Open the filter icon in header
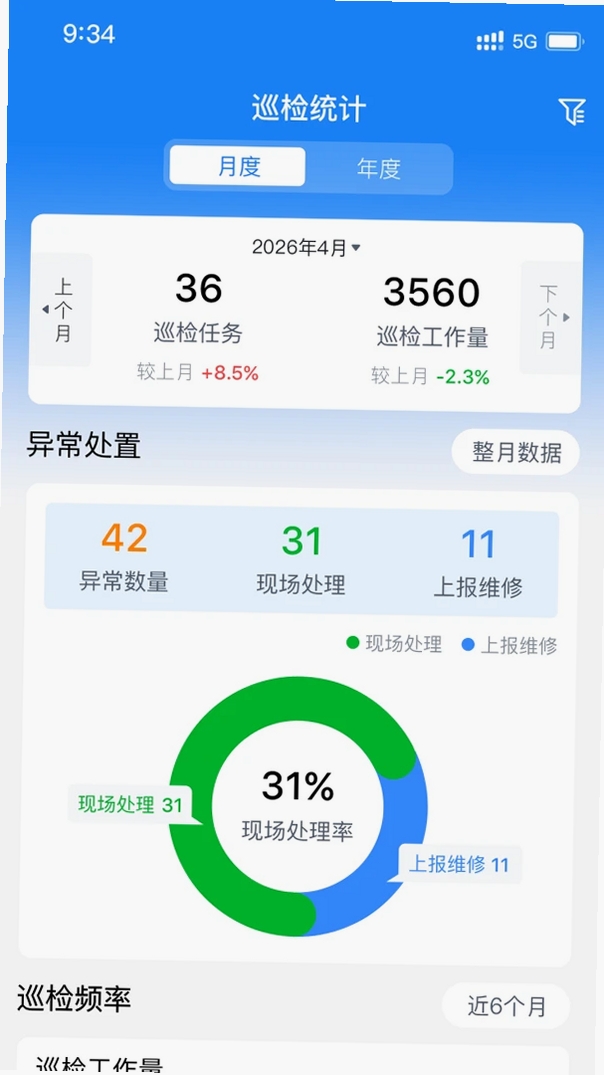Image resolution: width=604 pixels, height=1075 pixels. tap(571, 111)
